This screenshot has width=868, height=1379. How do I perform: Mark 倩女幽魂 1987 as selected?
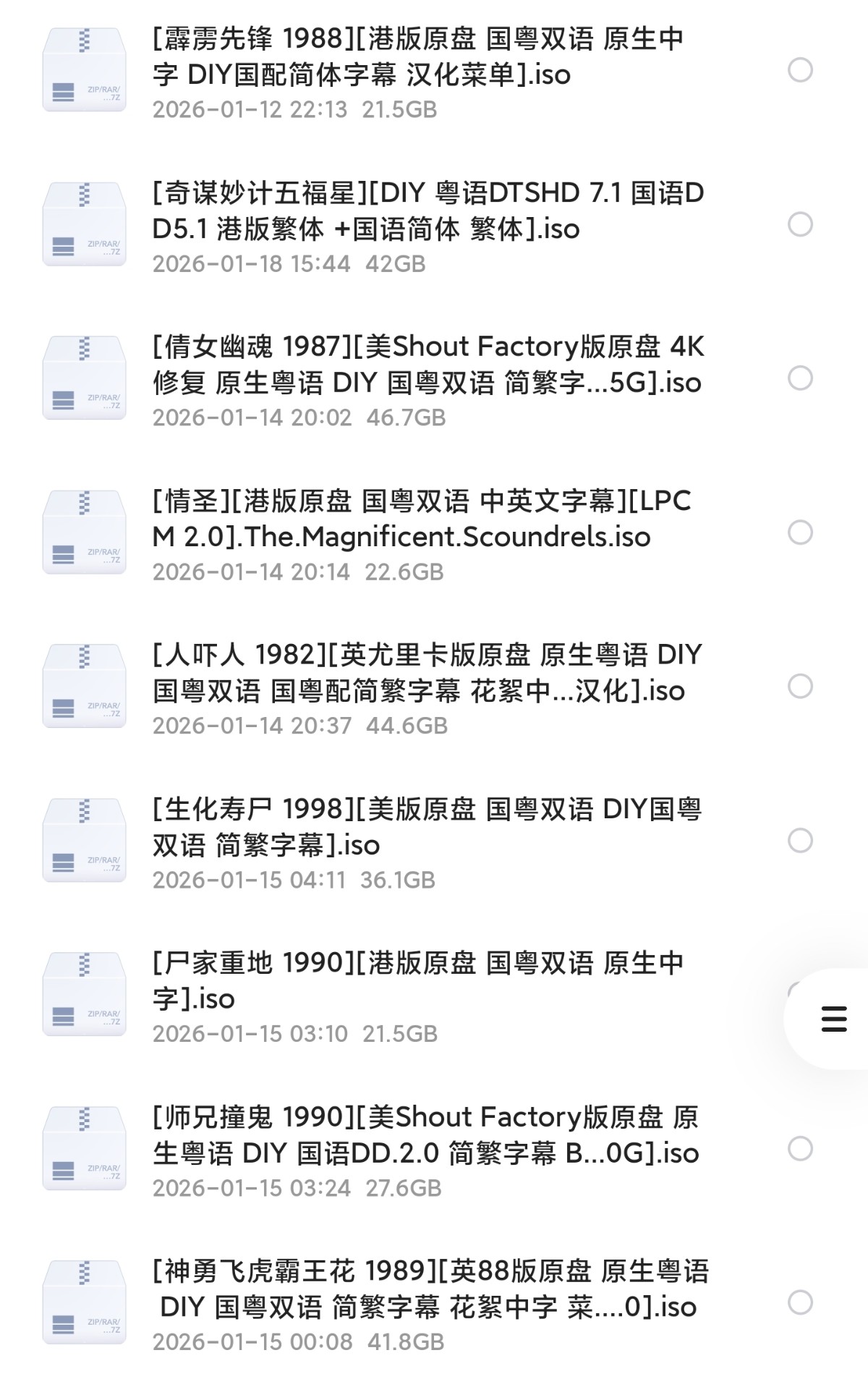800,378
